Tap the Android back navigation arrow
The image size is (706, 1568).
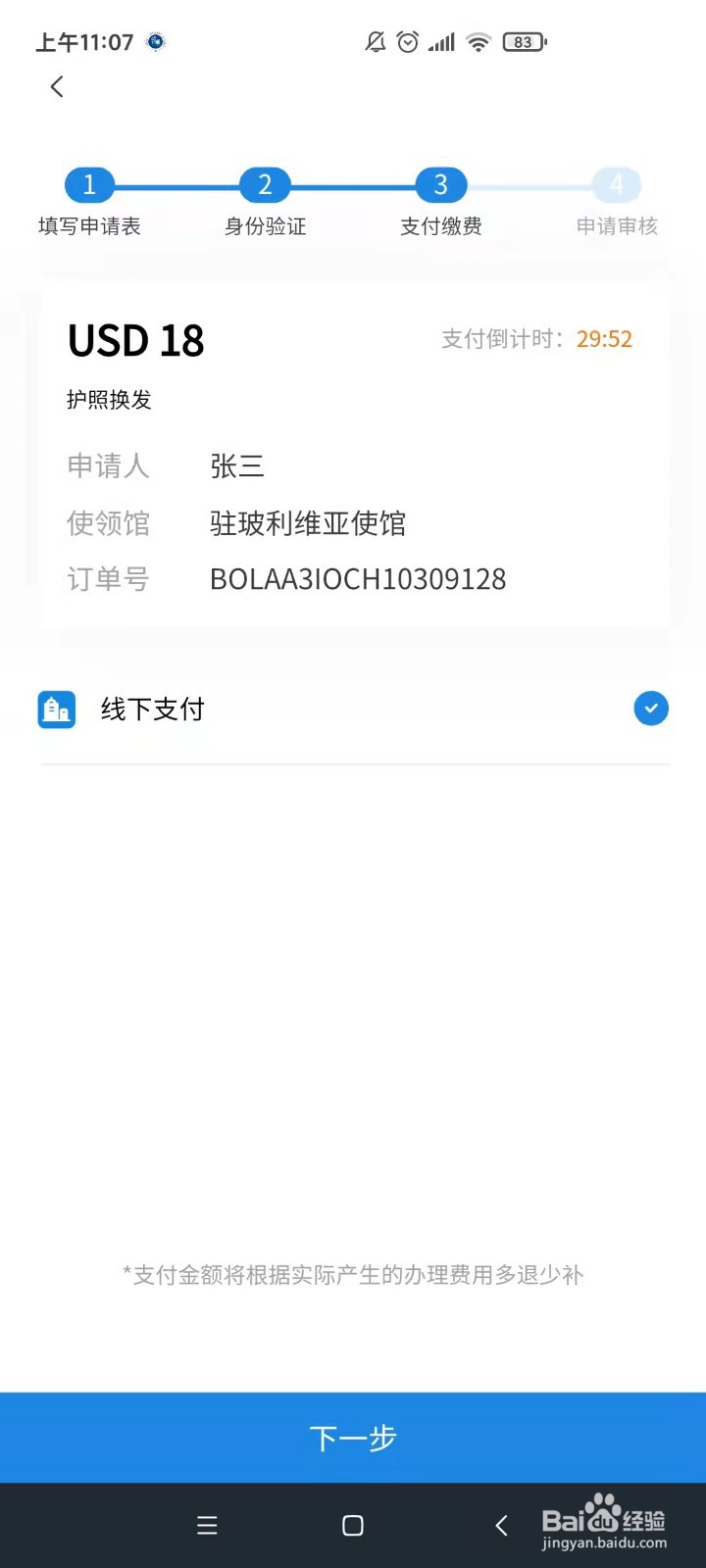click(501, 1525)
